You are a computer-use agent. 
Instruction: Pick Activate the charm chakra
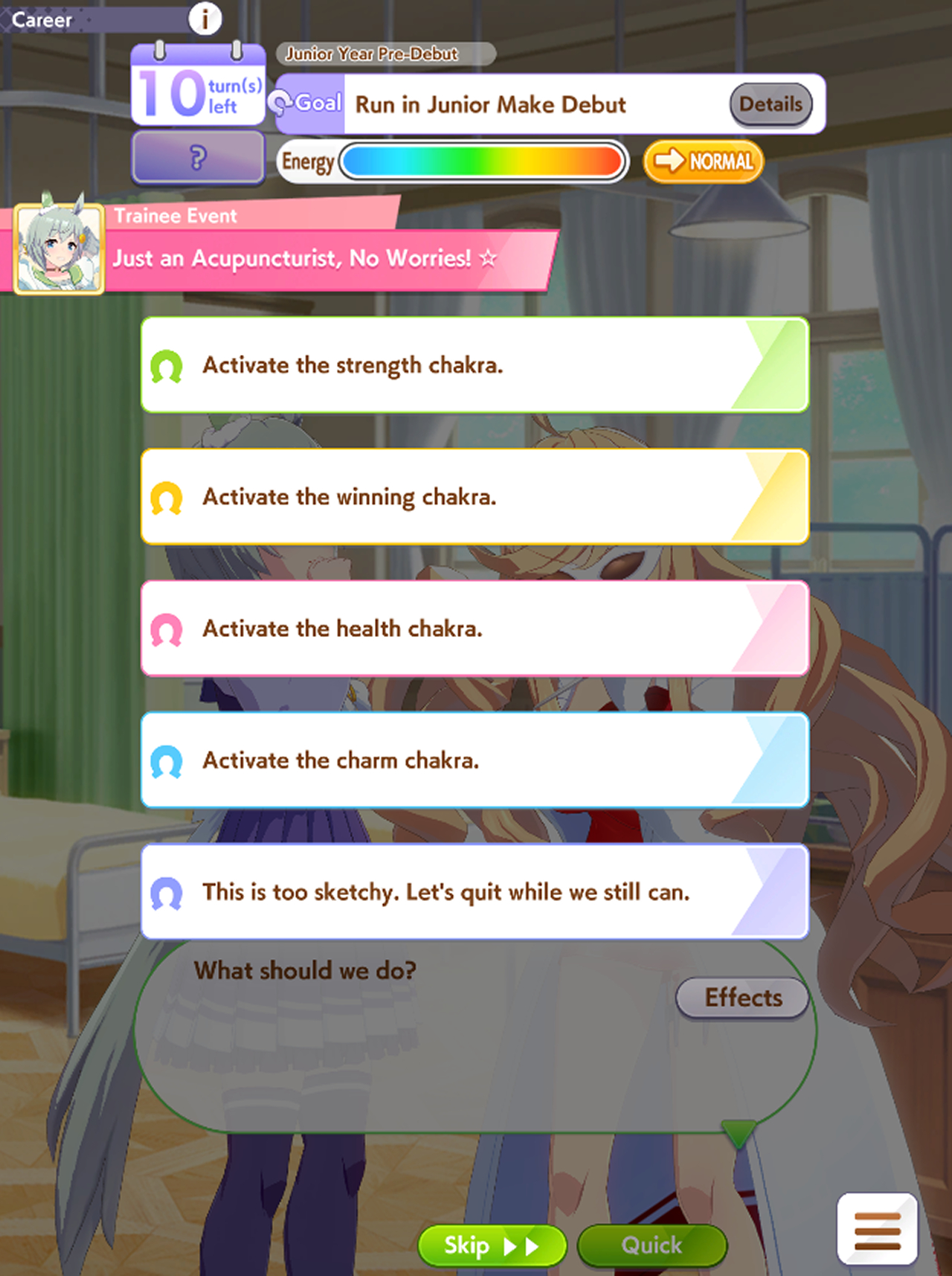(475, 760)
